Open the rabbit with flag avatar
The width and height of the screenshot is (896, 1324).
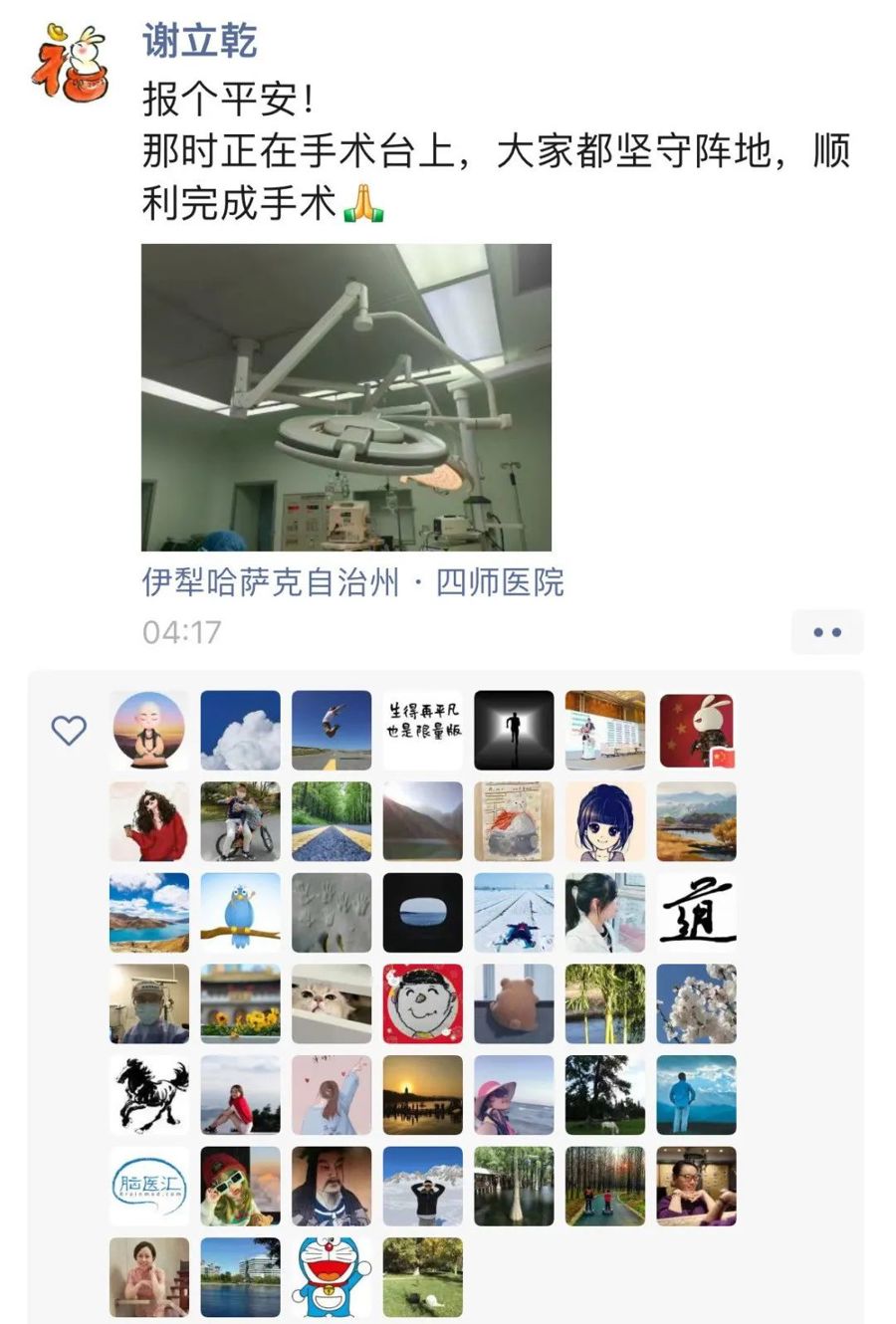697,730
